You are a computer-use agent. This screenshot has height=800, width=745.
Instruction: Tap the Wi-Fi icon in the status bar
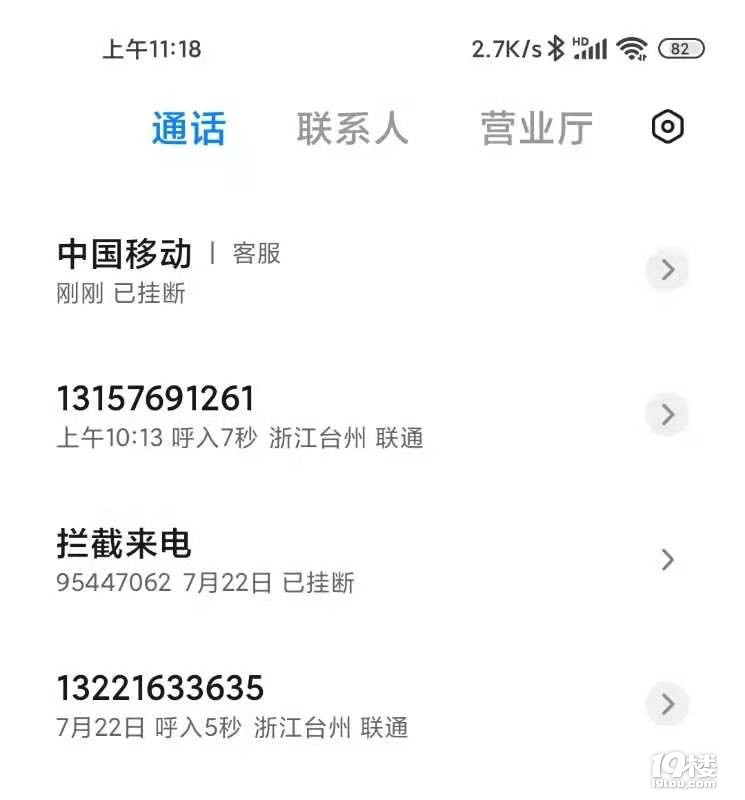click(x=630, y=46)
